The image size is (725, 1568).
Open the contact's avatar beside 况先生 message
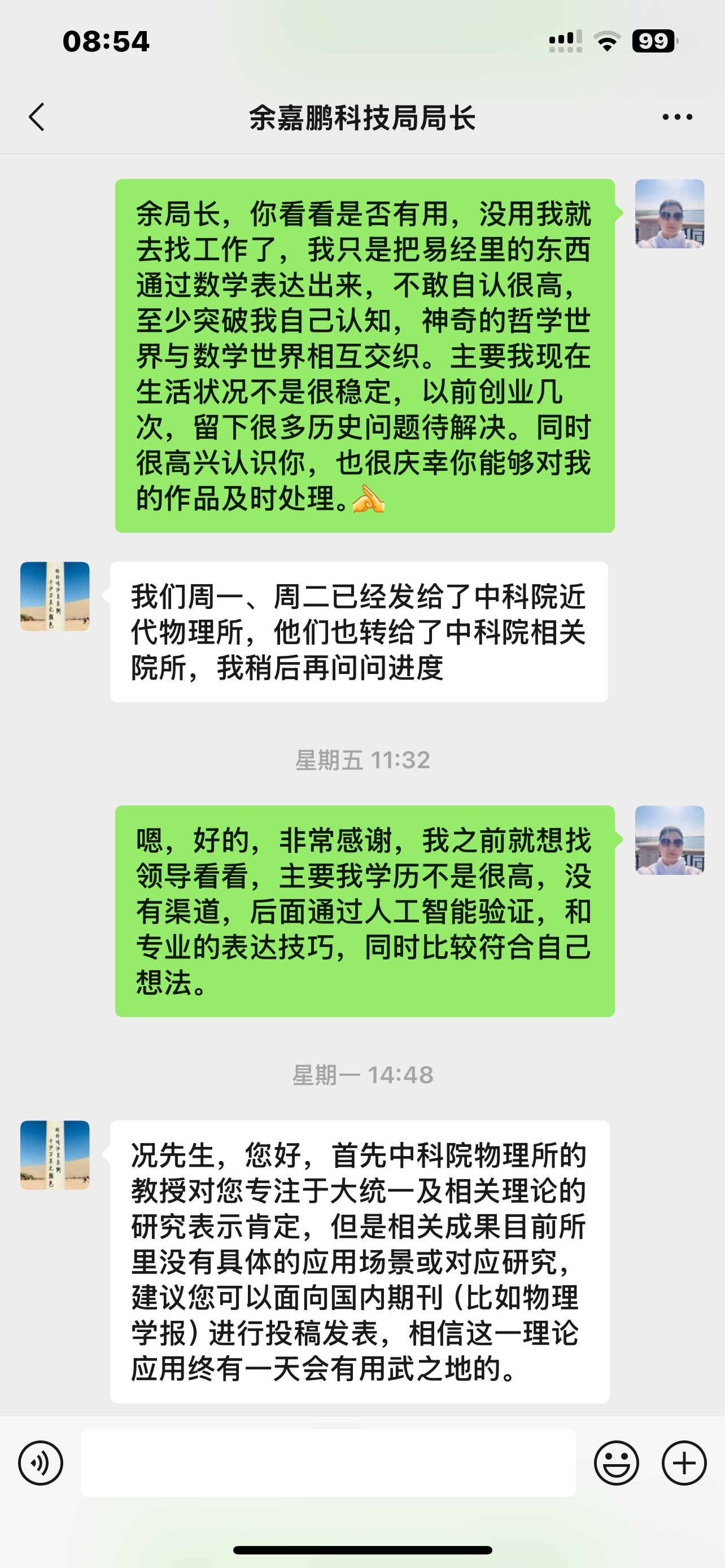point(55,1155)
